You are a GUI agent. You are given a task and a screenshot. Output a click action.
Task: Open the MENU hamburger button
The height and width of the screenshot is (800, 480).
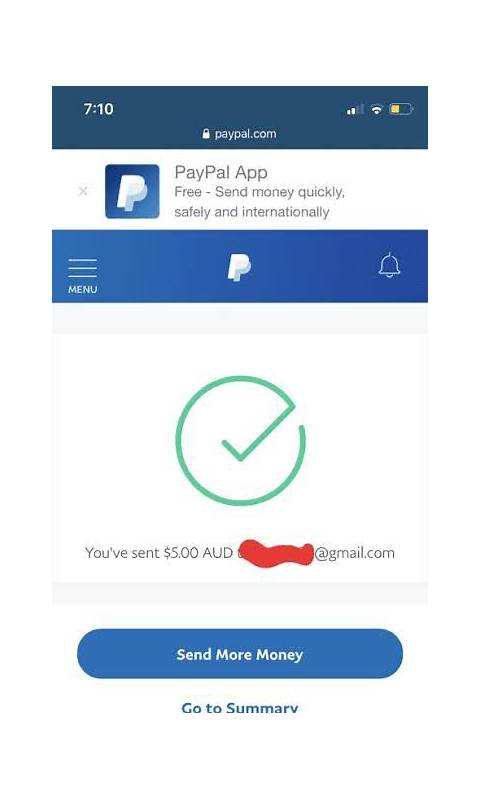(x=83, y=276)
